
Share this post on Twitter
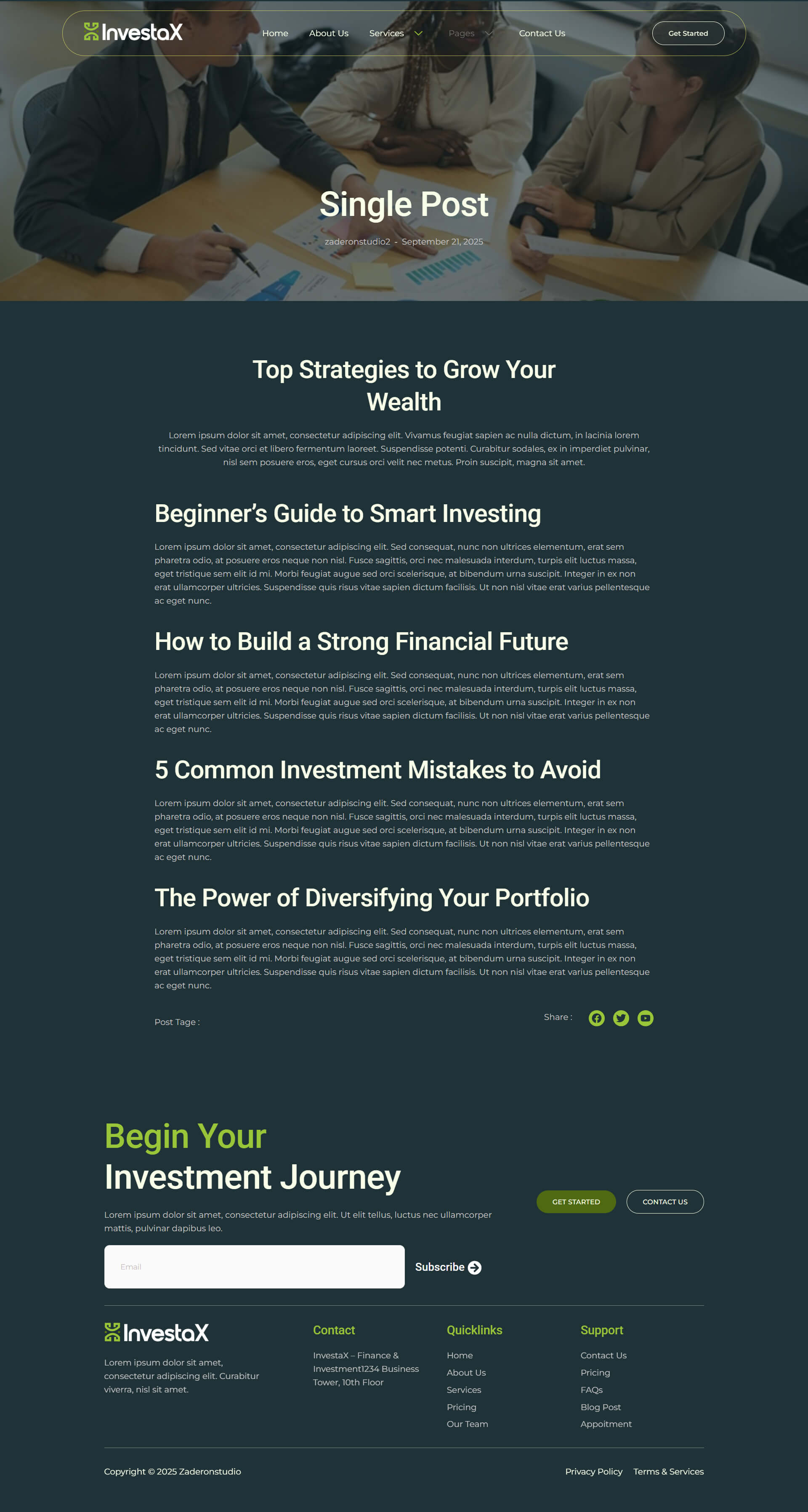(621, 1018)
